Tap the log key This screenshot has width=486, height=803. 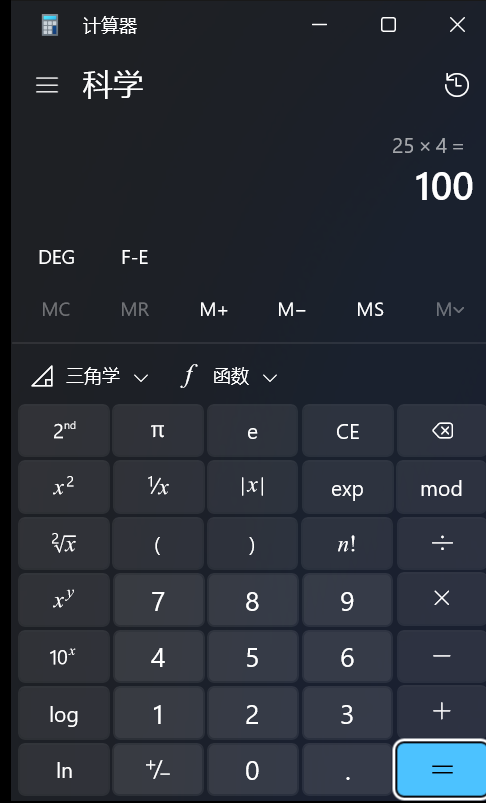(64, 713)
